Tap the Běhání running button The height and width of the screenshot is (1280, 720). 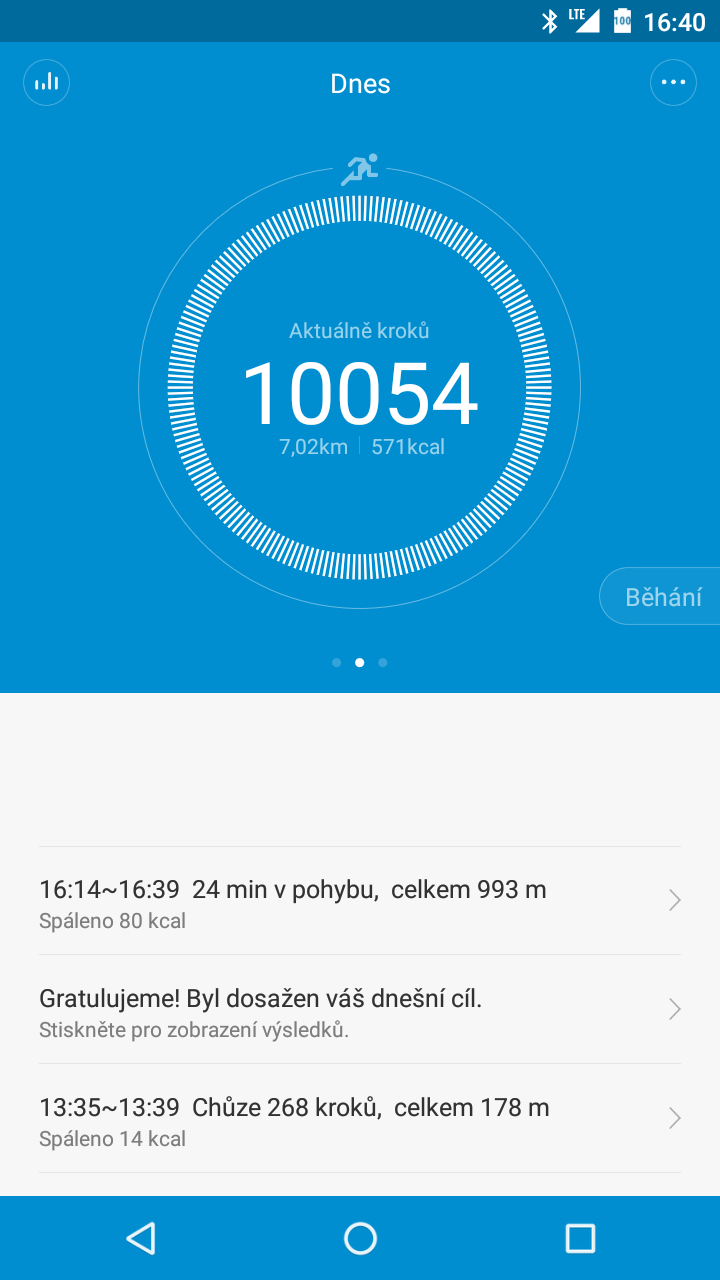point(660,597)
